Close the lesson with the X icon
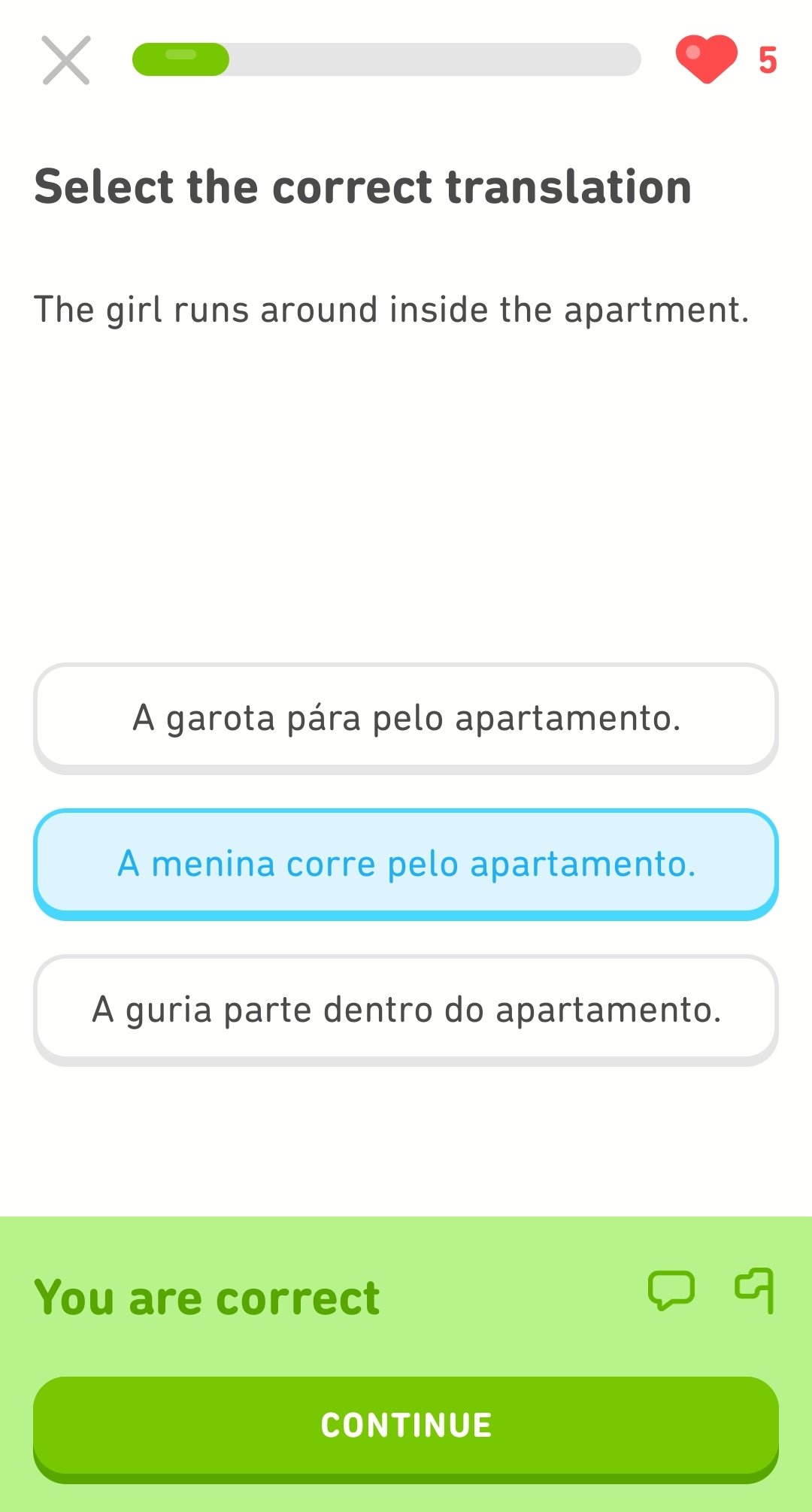The height and width of the screenshot is (1512, 812). tap(66, 60)
